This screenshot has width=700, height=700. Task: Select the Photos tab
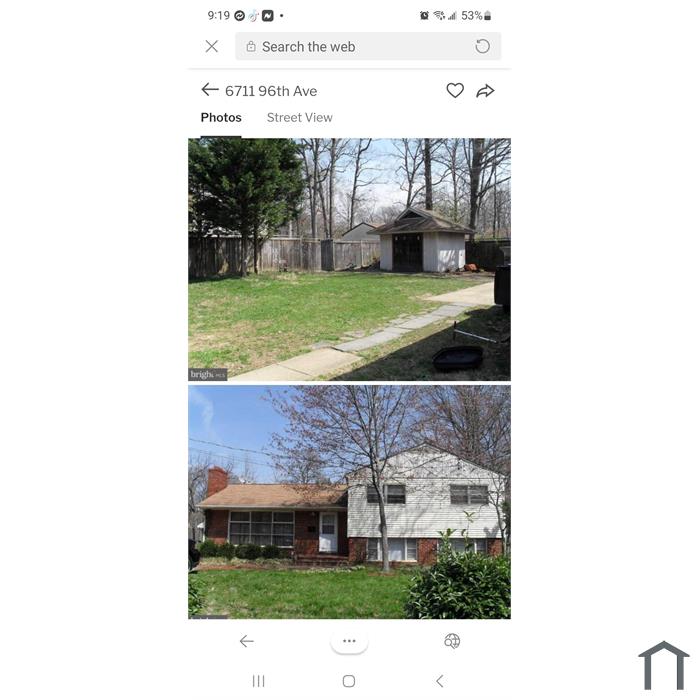(x=221, y=117)
